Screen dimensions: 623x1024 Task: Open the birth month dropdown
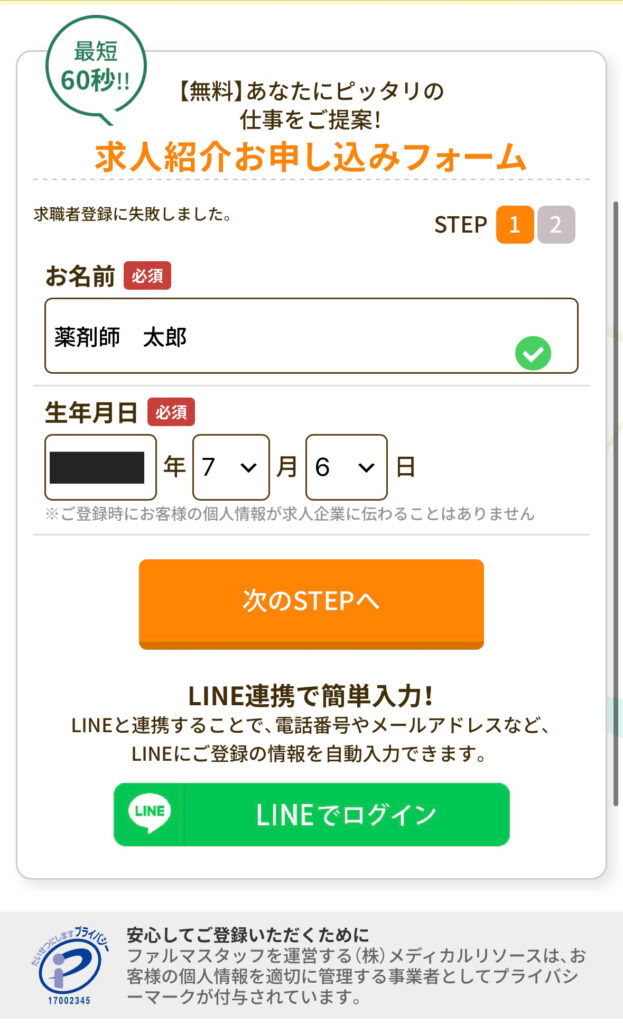(231, 467)
